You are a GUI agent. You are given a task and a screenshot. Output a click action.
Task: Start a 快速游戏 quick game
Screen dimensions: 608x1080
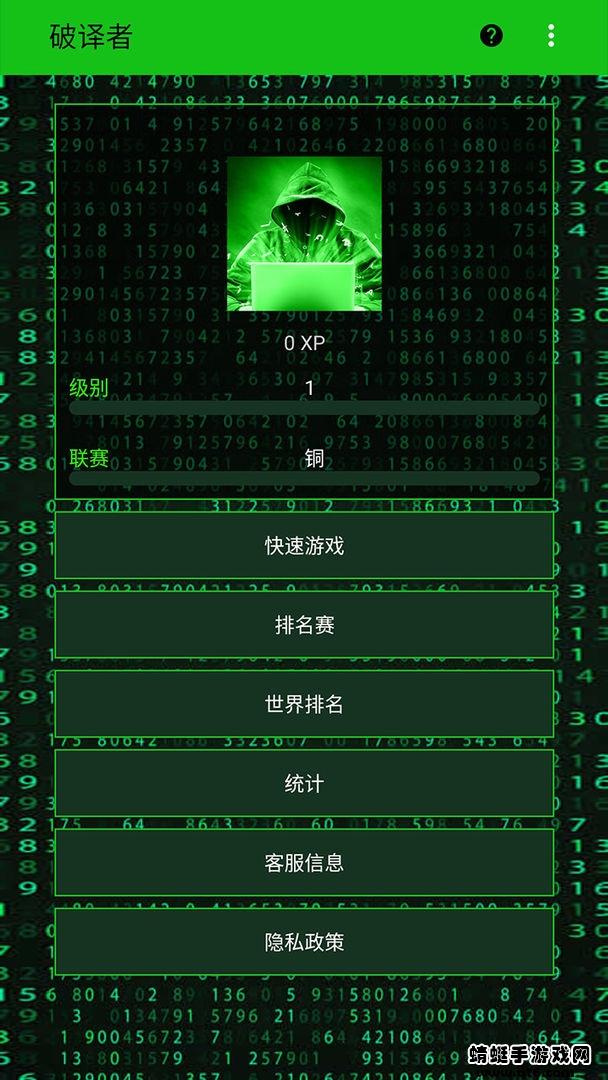coord(304,546)
